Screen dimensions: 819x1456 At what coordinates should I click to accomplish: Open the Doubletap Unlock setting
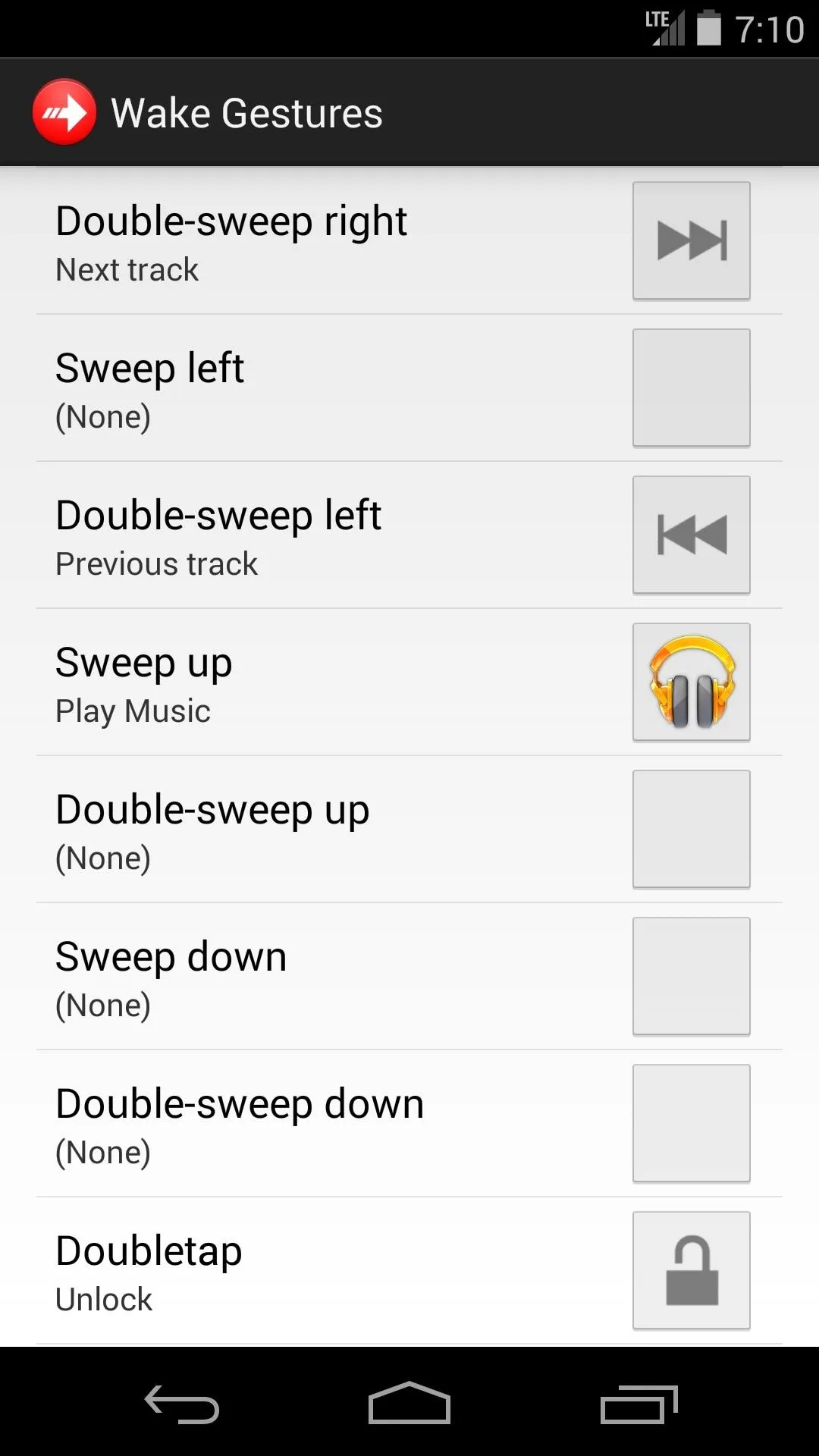pyautogui.click(x=409, y=1270)
